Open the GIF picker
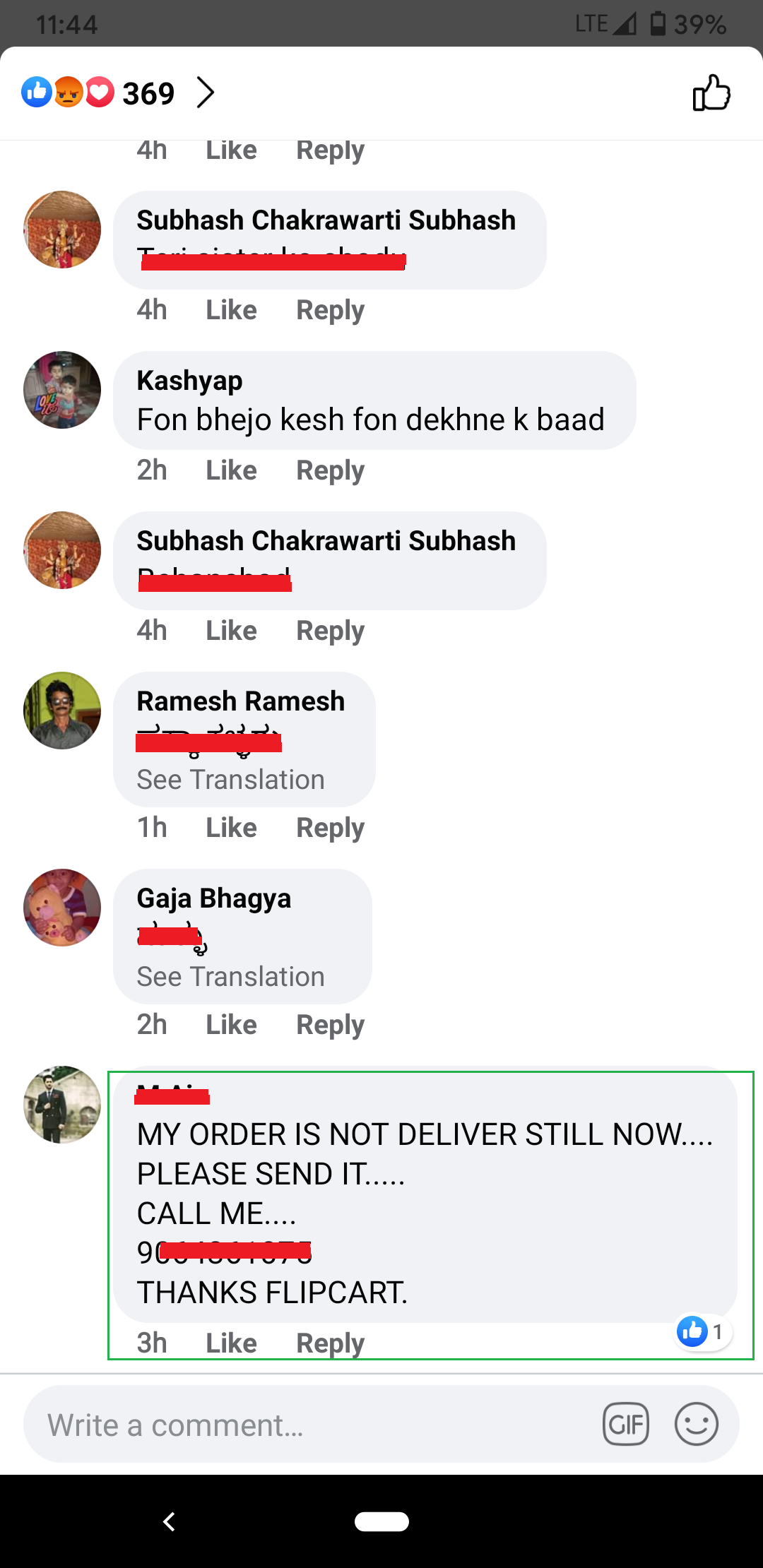 [626, 1424]
